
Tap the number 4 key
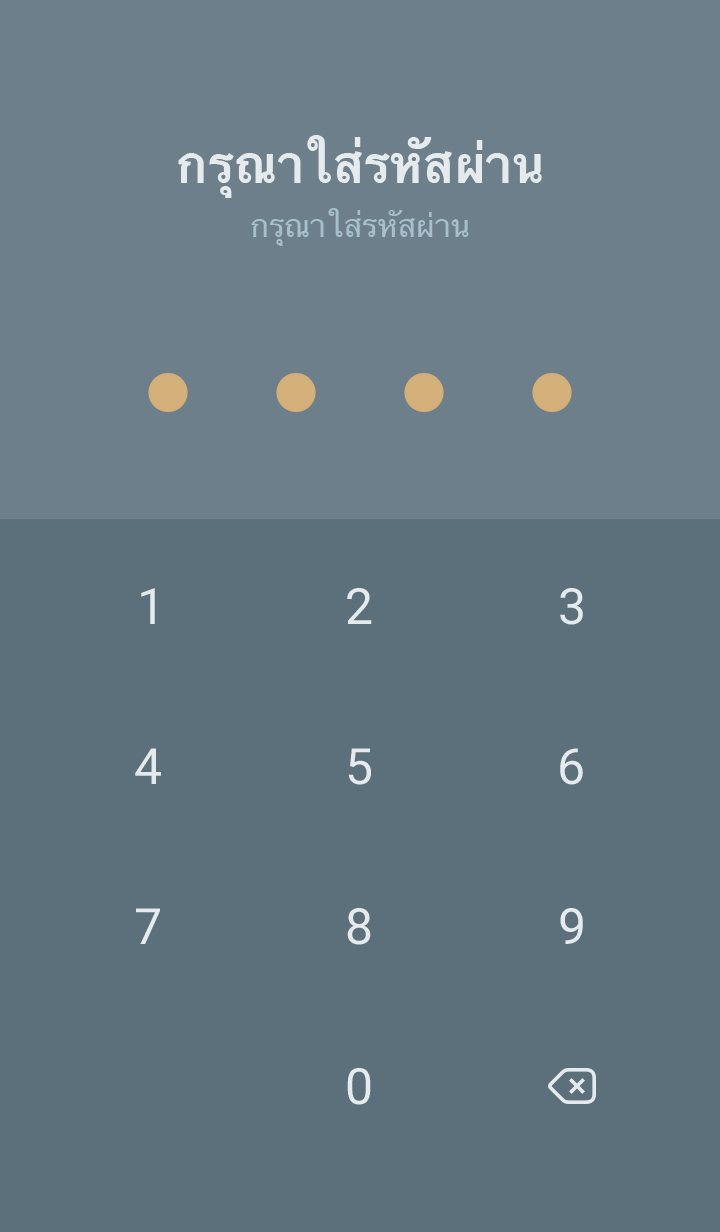pos(148,767)
